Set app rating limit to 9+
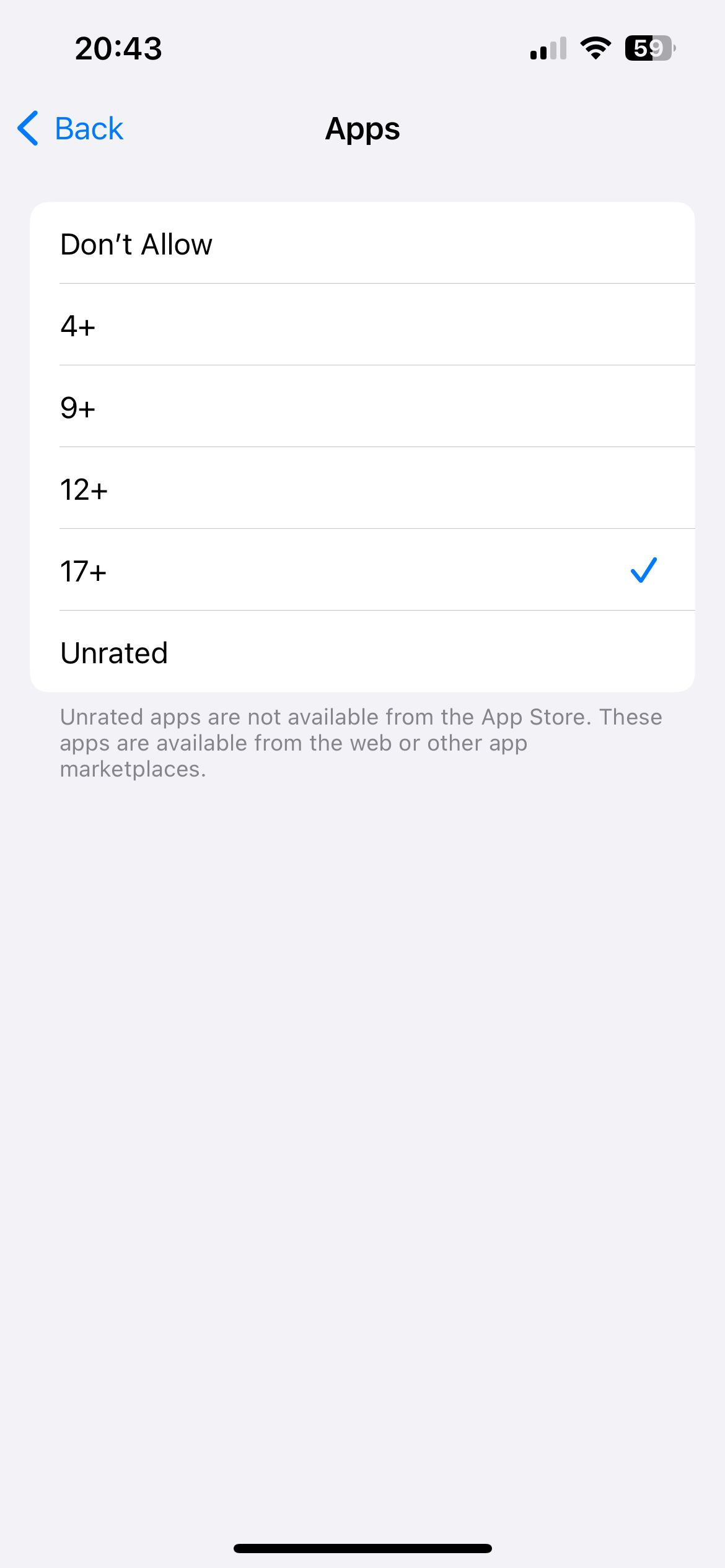 pos(362,407)
